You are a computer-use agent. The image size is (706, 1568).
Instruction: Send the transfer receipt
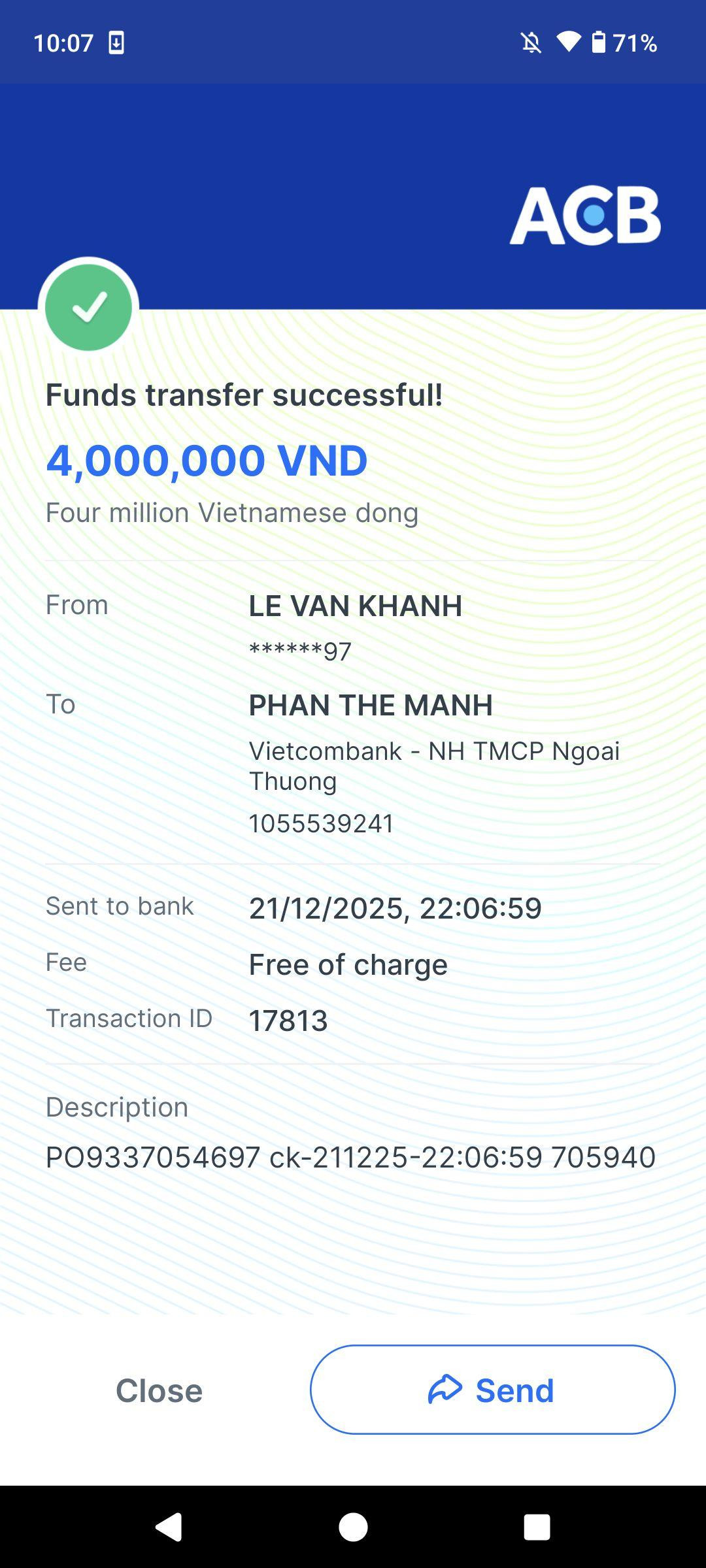point(492,1390)
